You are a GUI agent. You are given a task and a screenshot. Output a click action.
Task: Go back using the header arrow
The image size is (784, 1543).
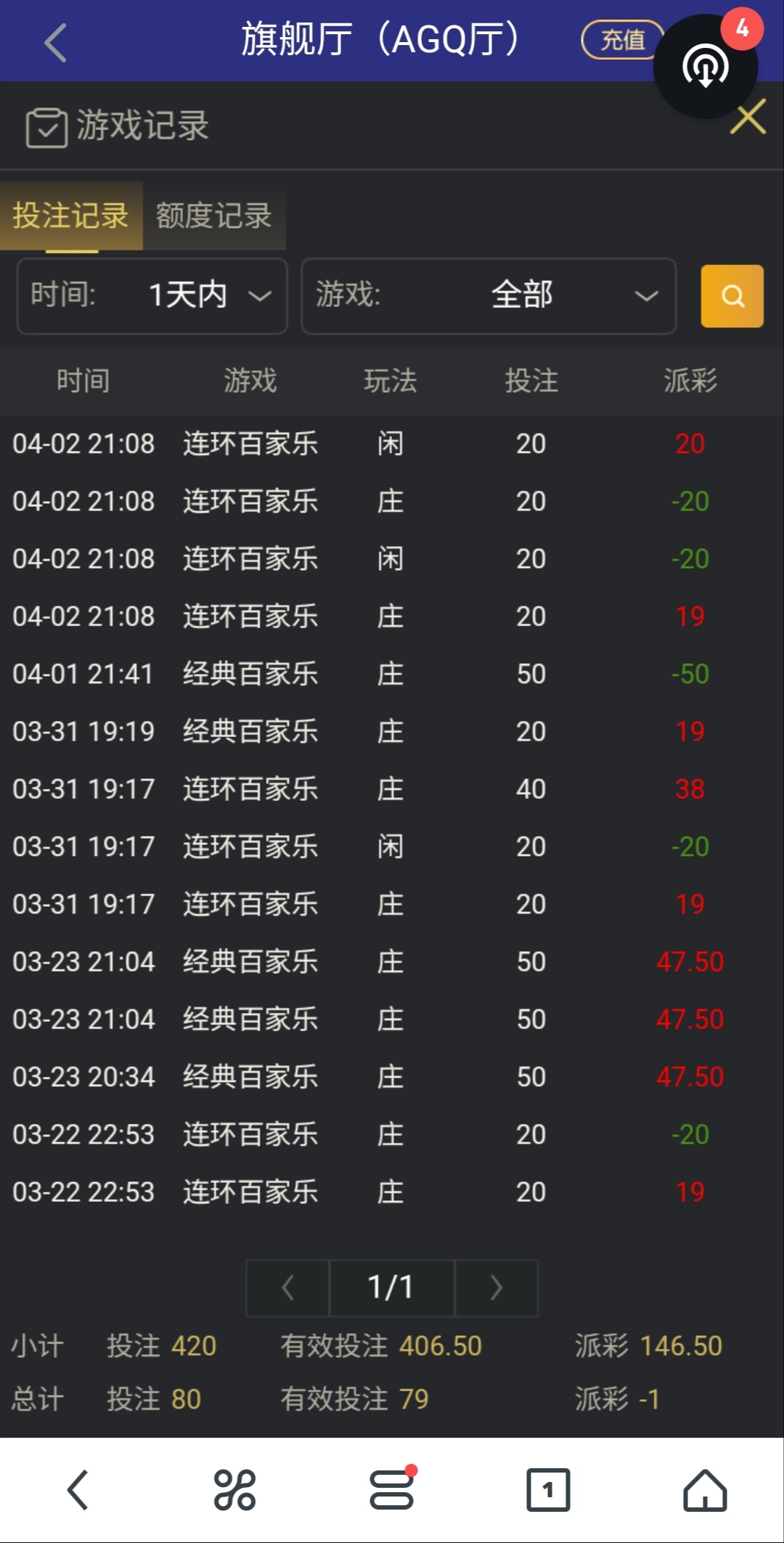56,42
